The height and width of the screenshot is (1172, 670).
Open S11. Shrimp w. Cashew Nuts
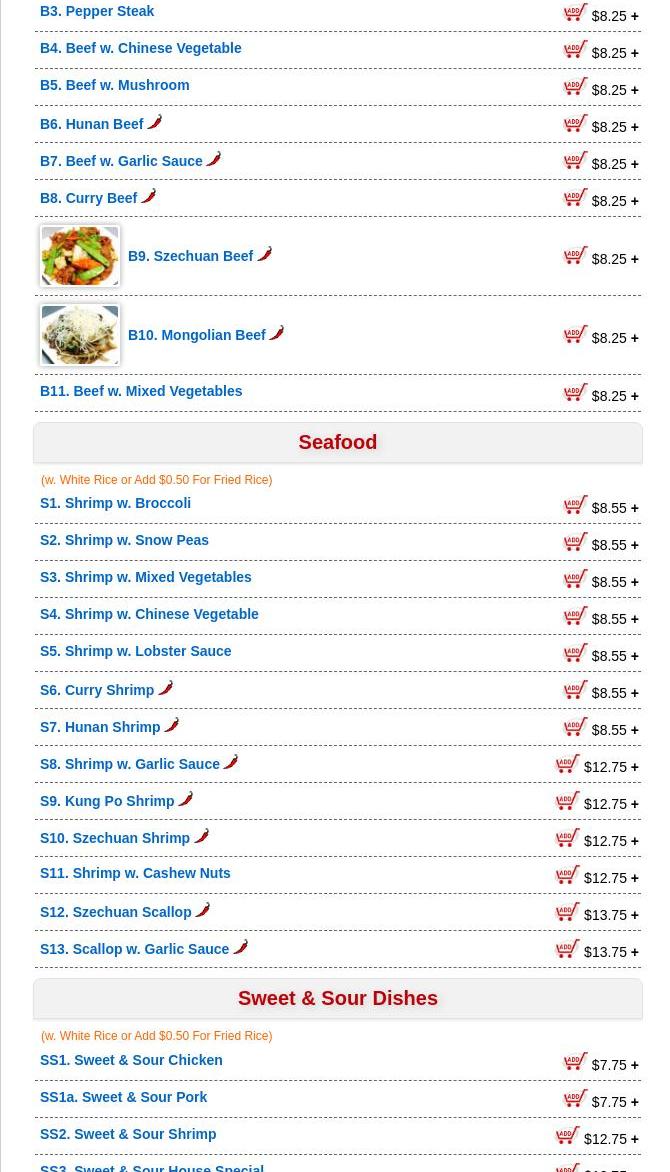click(x=135, y=873)
